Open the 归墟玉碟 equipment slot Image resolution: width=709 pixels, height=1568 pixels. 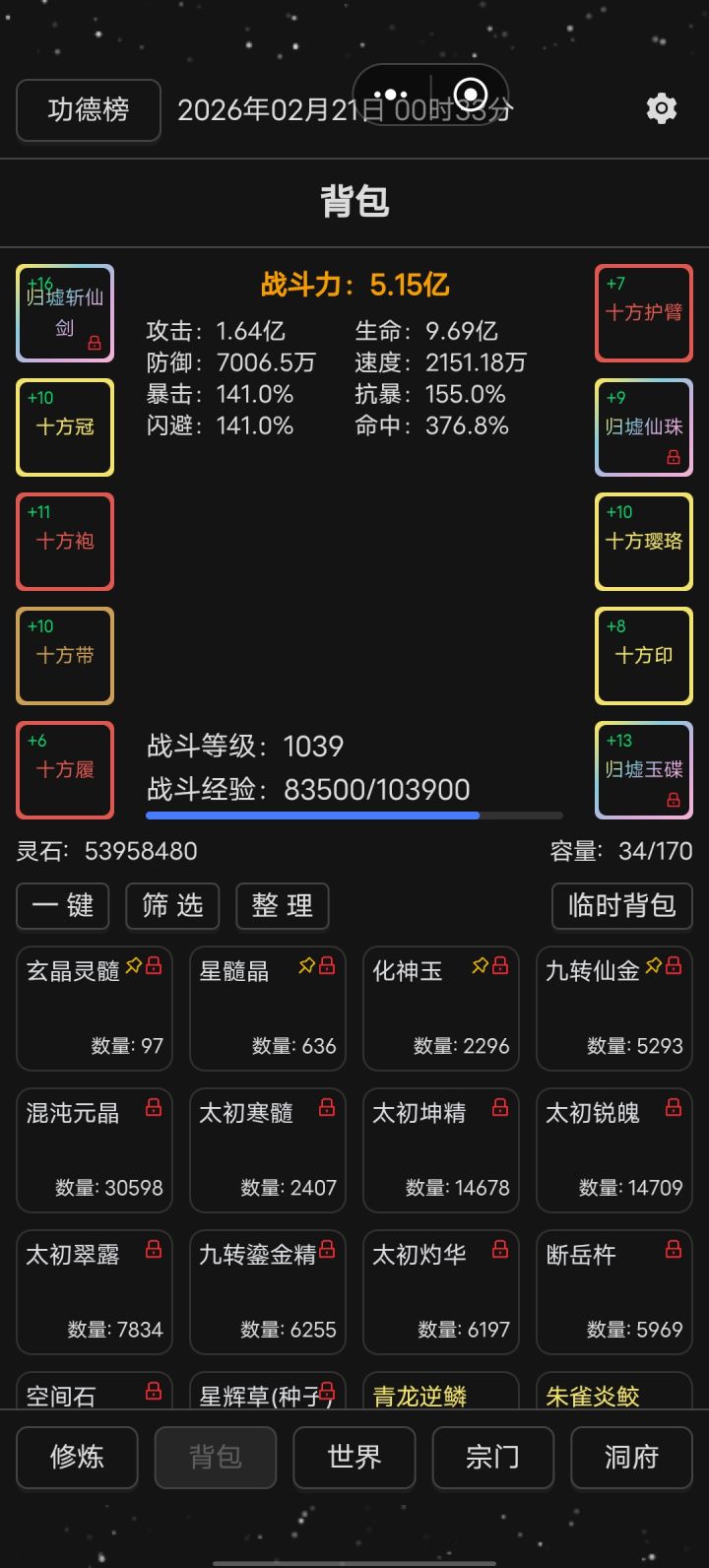pyautogui.click(x=642, y=770)
